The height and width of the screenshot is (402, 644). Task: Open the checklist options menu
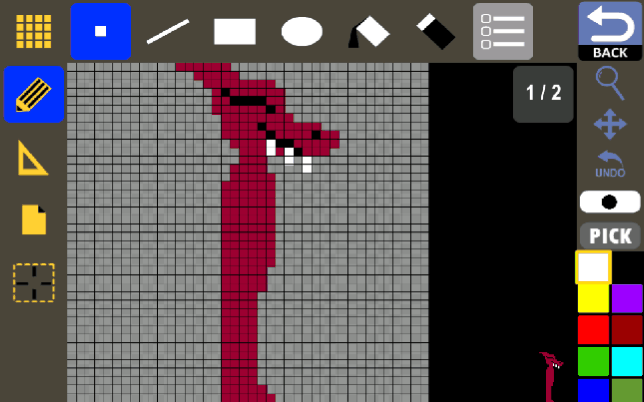[x=503, y=31]
